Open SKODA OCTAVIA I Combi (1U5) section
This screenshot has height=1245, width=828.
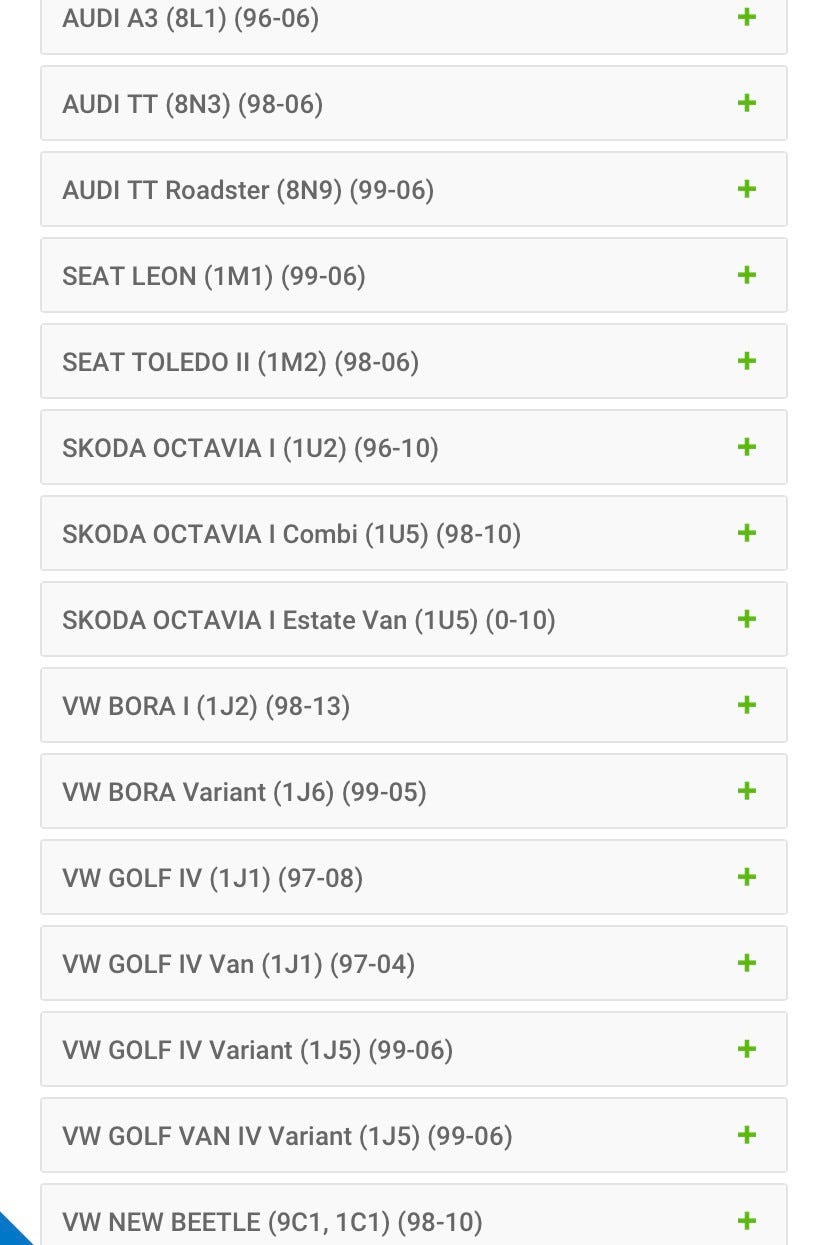[746, 533]
